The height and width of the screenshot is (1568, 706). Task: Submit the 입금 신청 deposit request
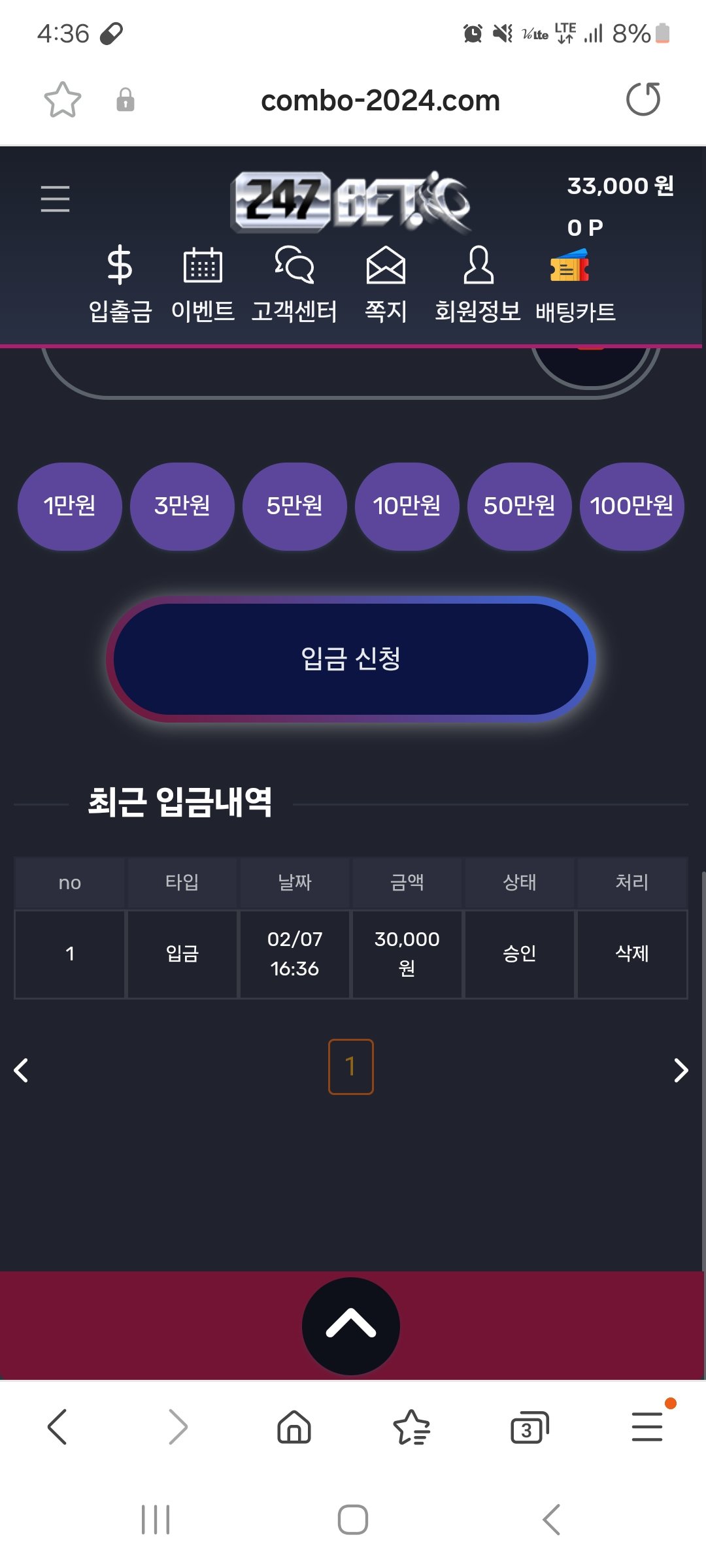351,659
